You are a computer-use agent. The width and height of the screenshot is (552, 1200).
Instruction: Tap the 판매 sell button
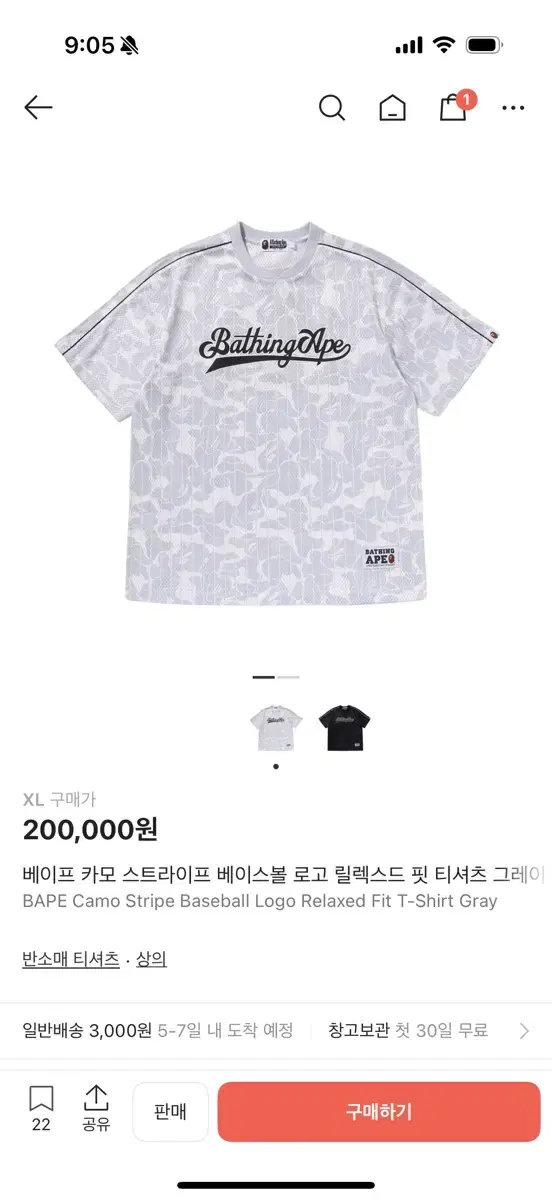click(x=170, y=1112)
